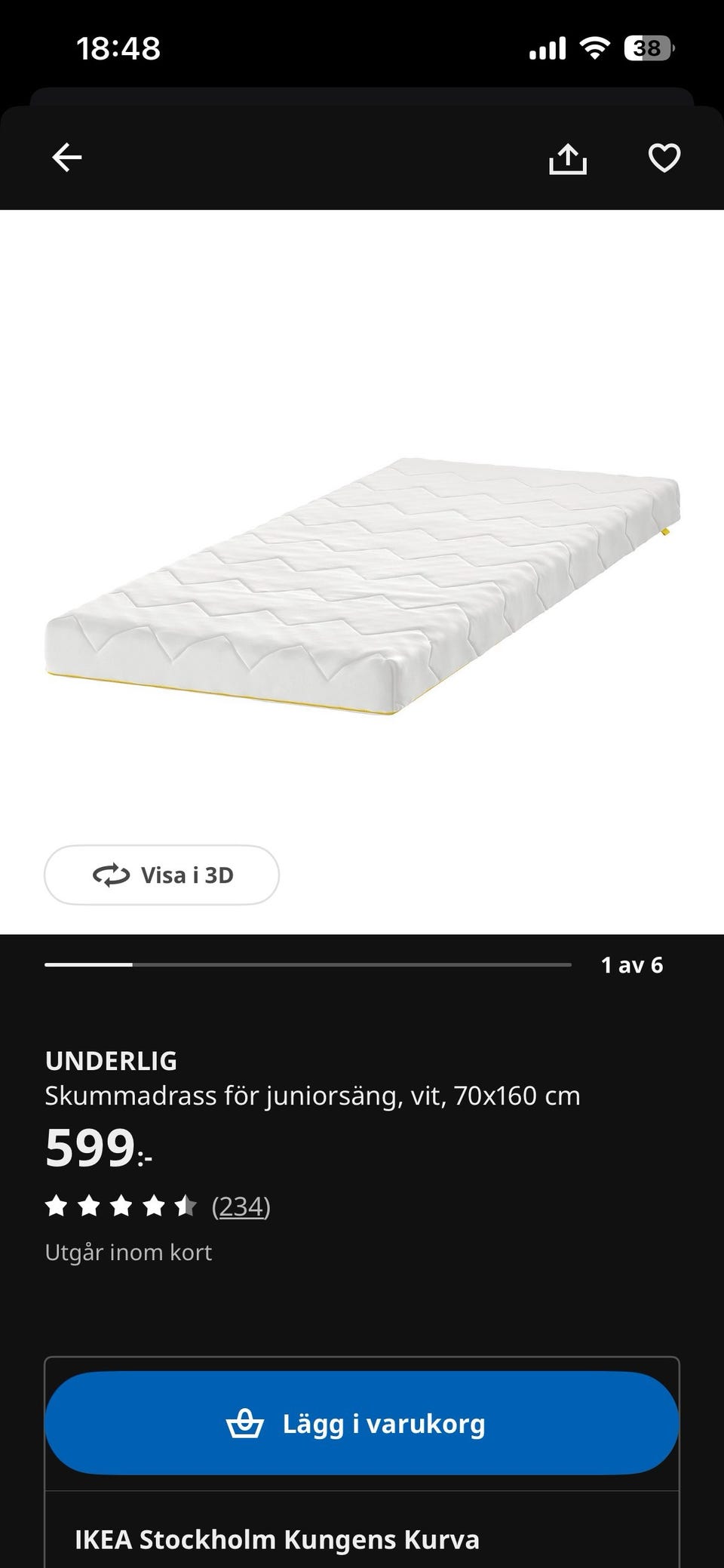Select IKEA Stockholm Kungens Kurva store row
Image resolution: width=724 pixels, height=1568 pixels.
tap(278, 1538)
